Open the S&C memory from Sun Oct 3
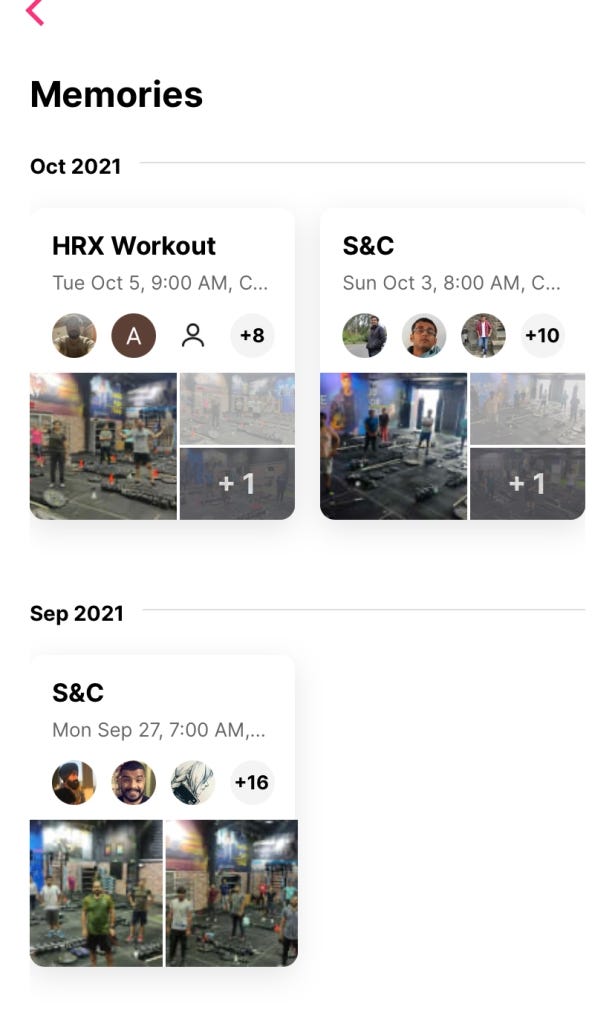The width and height of the screenshot is (615, 1024). pyautogui.click(x=368, y=246)
